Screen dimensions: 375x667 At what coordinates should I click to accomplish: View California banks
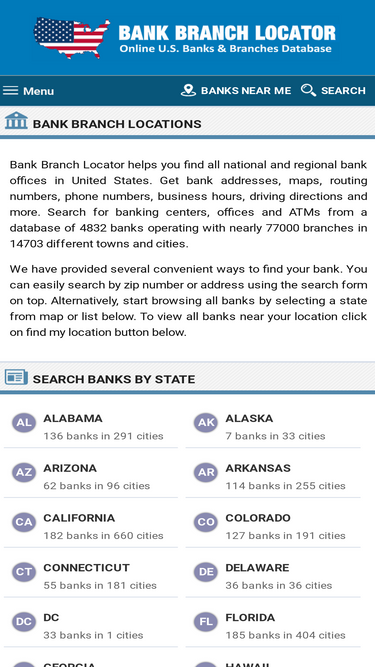click(91, 526)
